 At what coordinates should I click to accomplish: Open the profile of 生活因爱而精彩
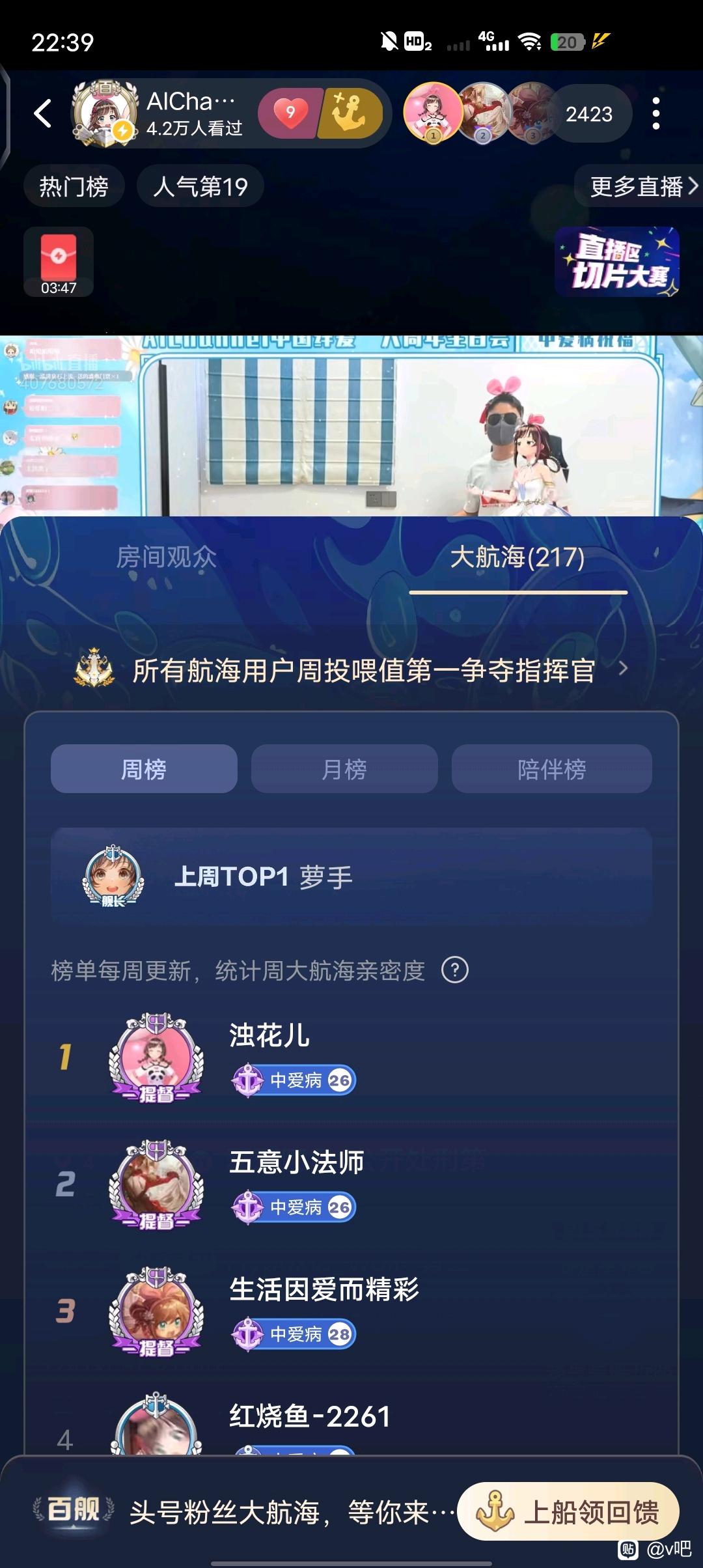point(156,1311)
